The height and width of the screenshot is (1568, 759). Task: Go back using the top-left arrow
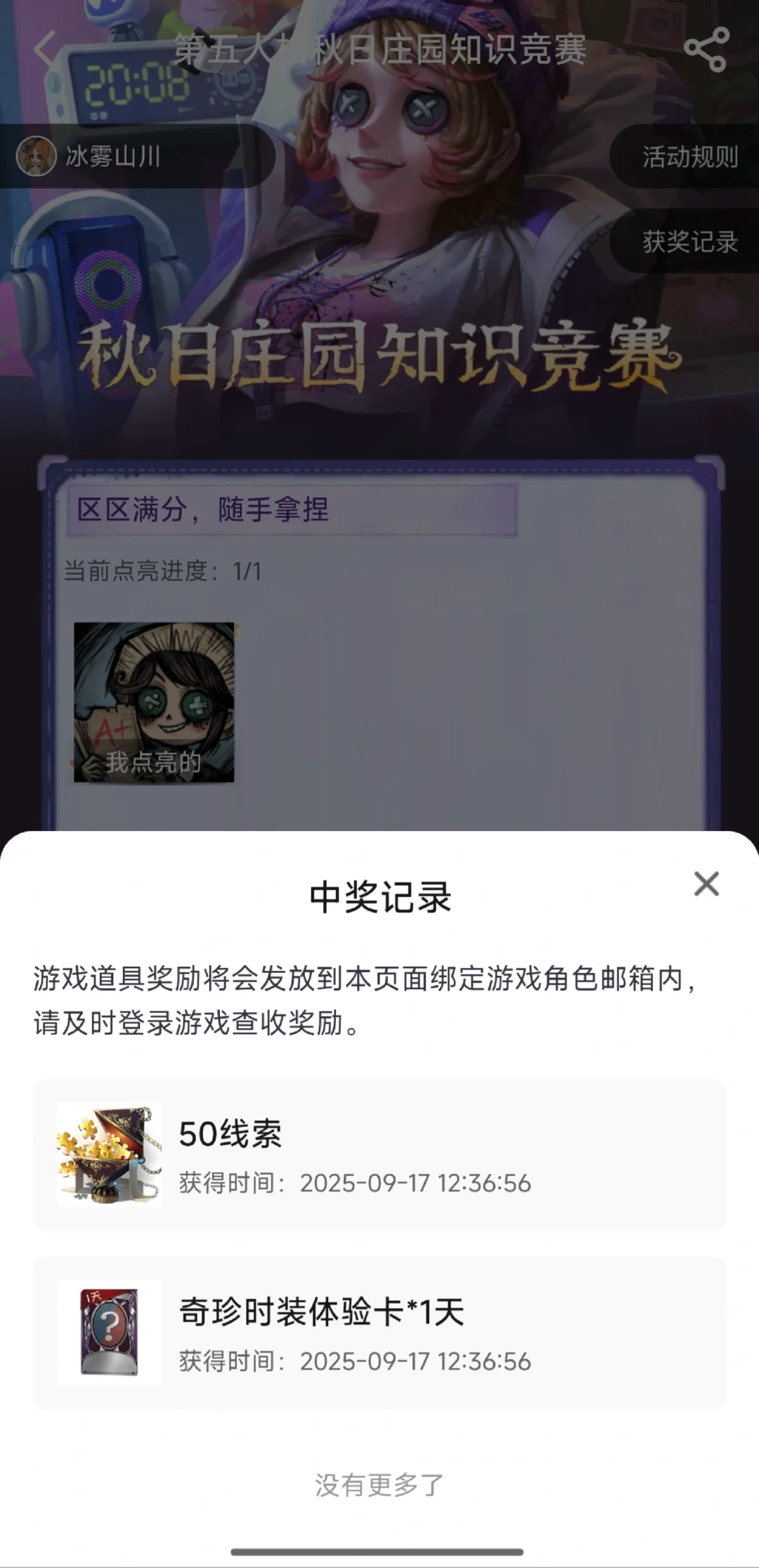[45, 49]
